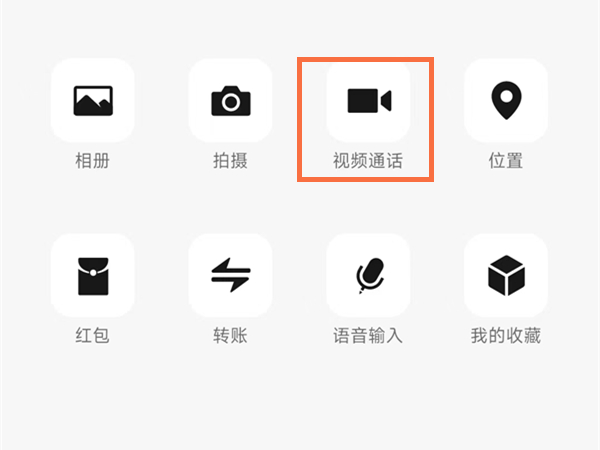Viewport: 600px width, 450px height.
Task: Open the 相册 photo album option
Action: 92,100
